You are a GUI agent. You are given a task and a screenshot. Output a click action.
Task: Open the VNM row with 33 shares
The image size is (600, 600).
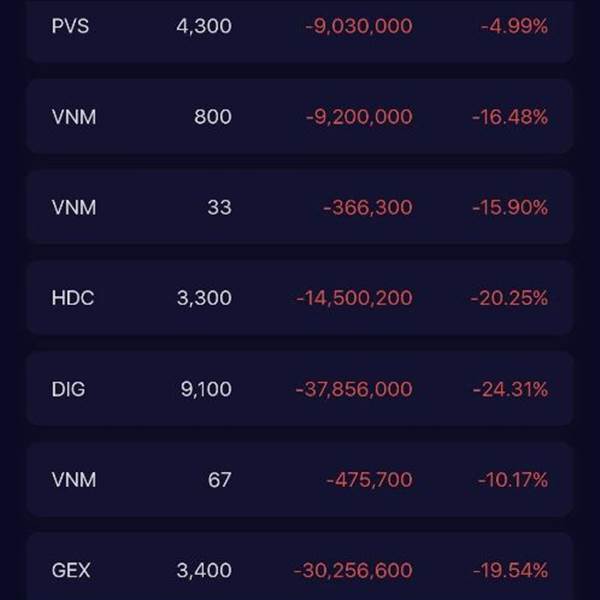(300, 207)
